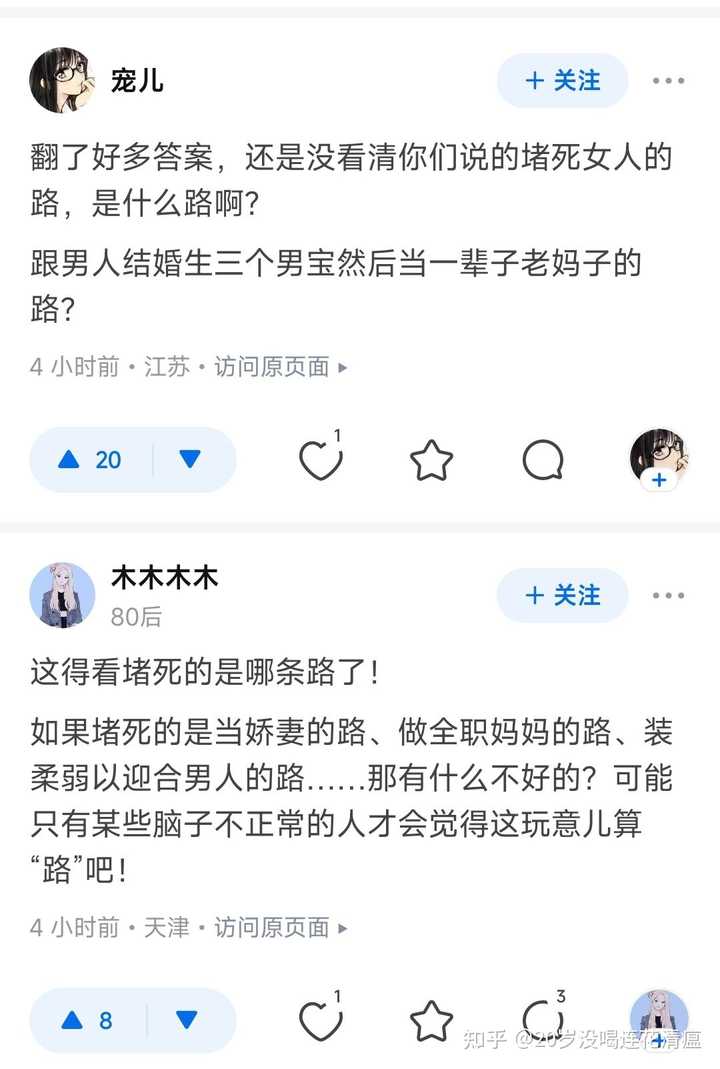Open overflow menu on 木木木木's answer
This screenshot has width=720, height=1069.
(668, 596)
